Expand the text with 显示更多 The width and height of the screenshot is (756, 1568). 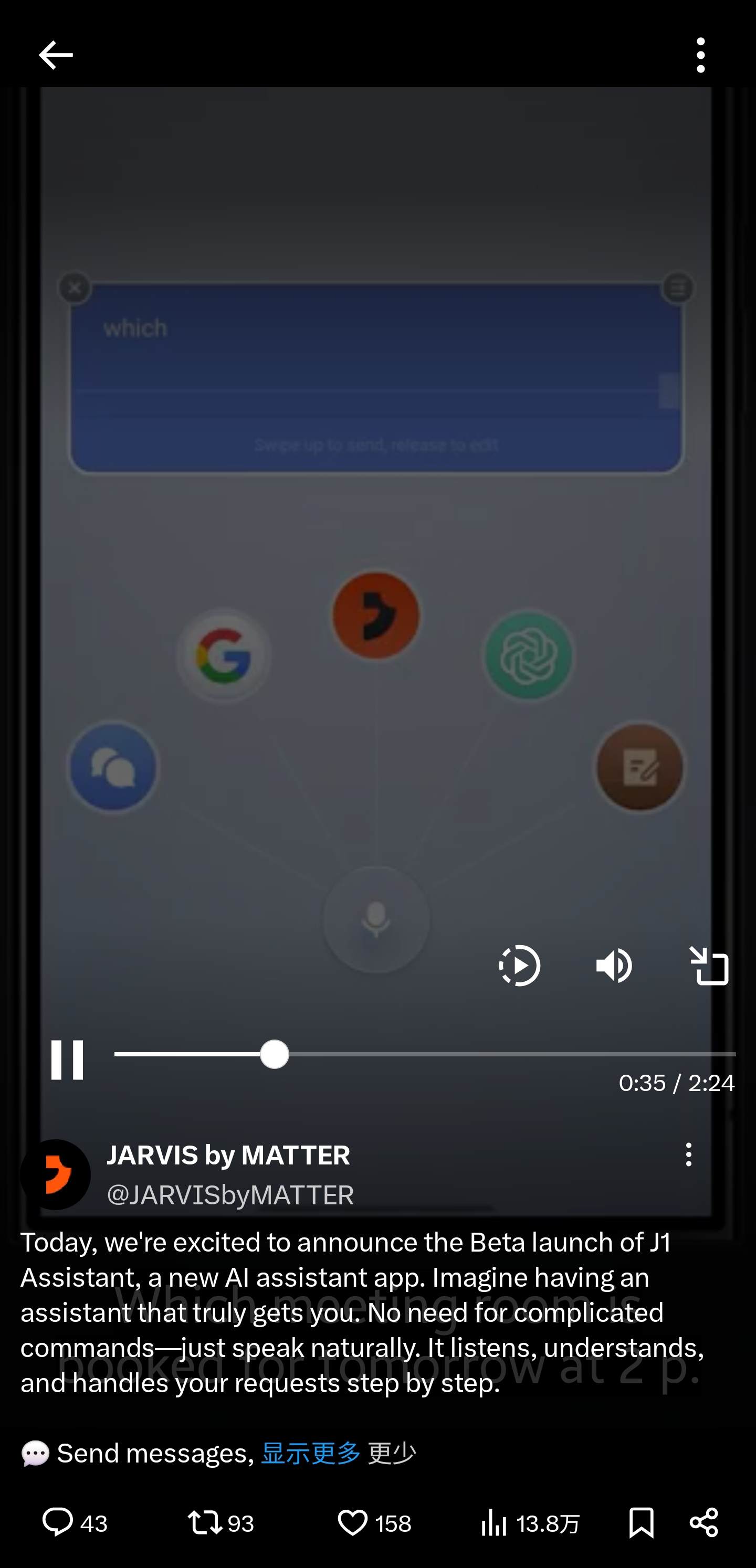pos(311,1453)
